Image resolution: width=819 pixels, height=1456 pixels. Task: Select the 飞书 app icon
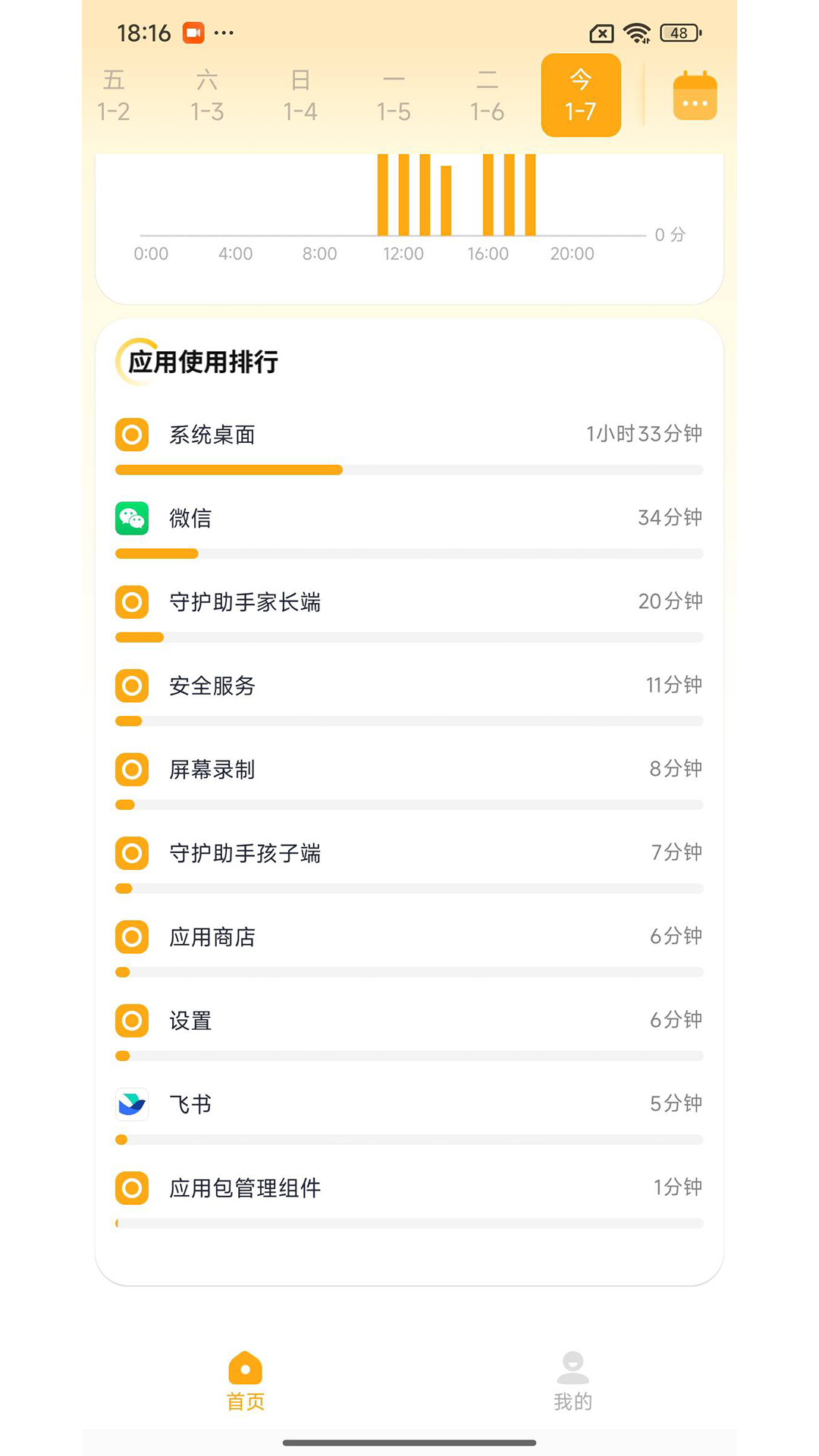131,1104
